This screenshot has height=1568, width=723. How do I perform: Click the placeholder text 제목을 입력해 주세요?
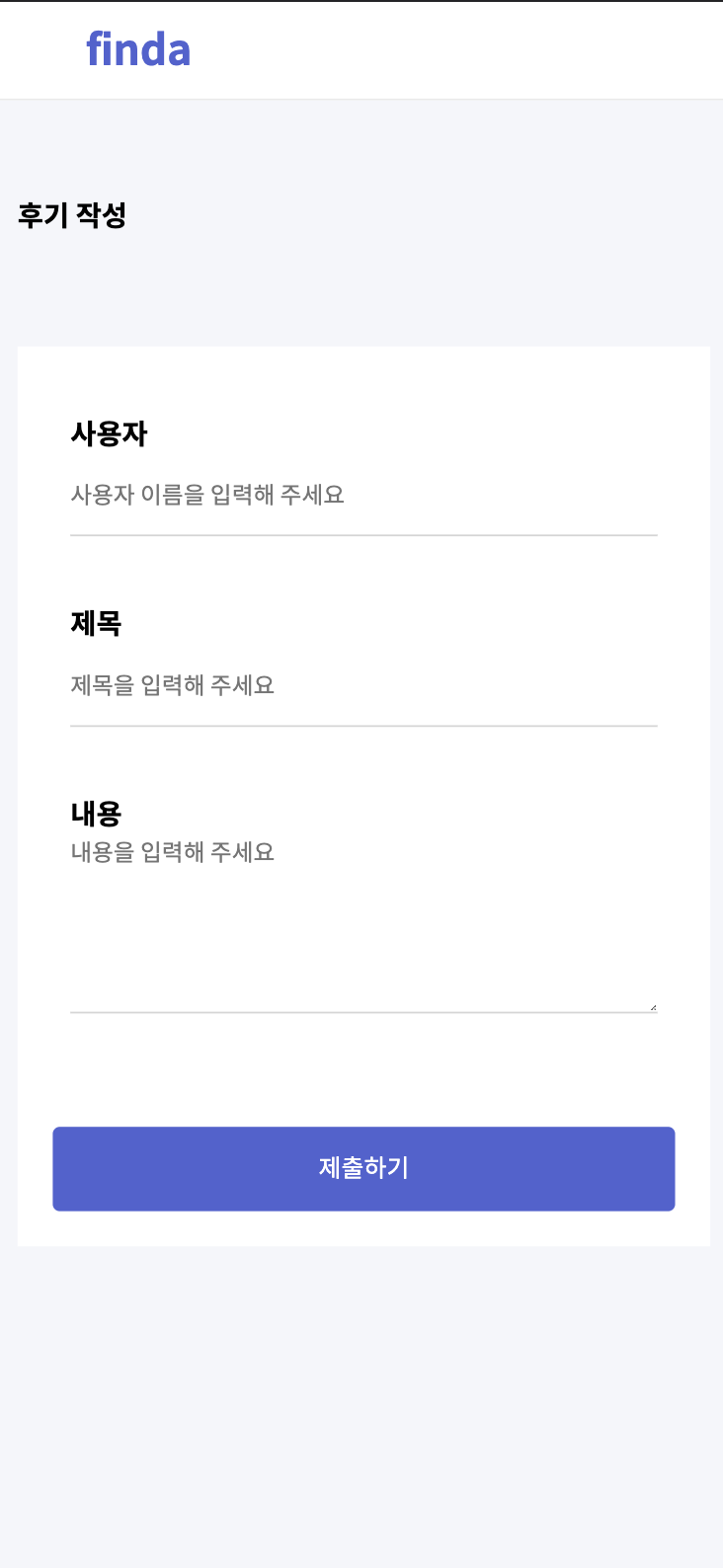173,684
